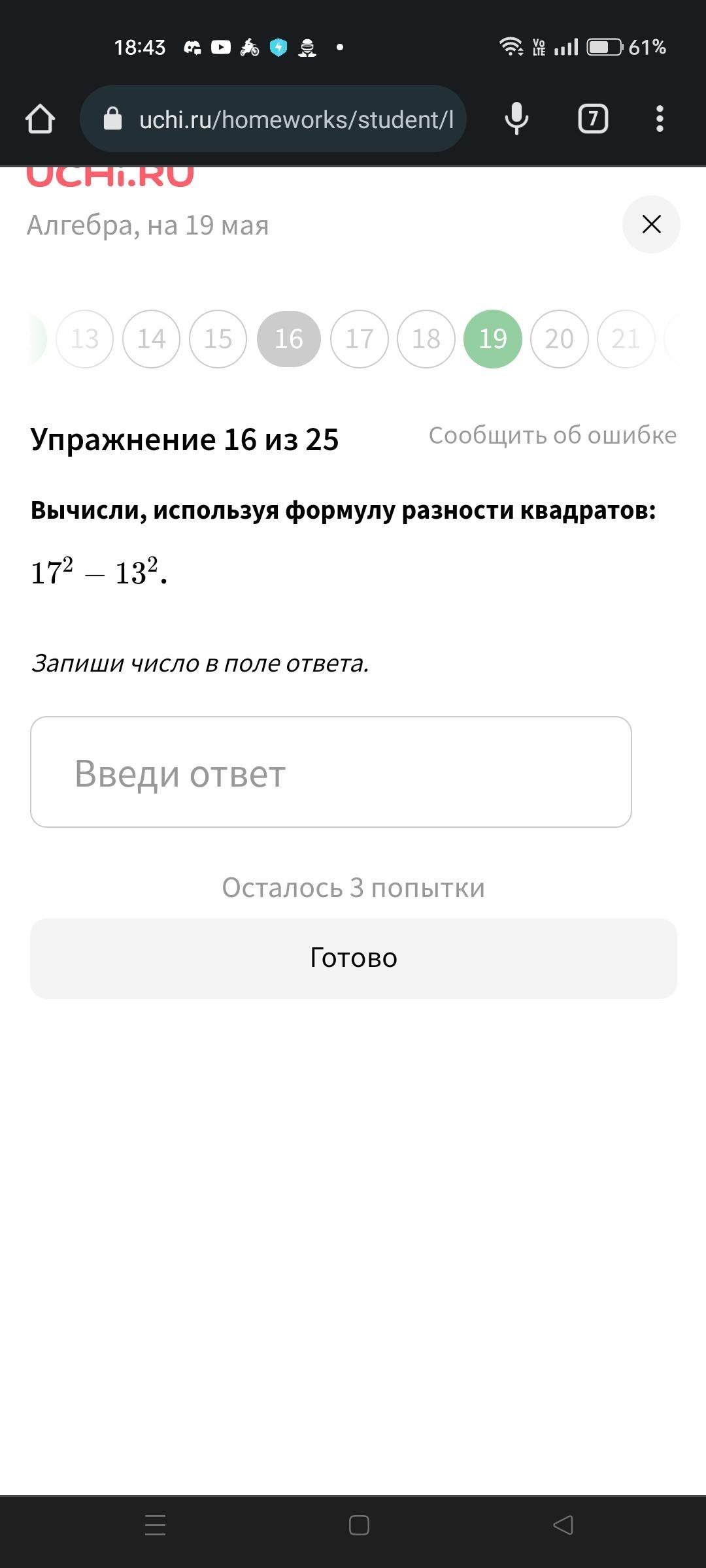This screenshot has width=706, height=1568.
Task: Go to exercise 13
Action: click(85, 338)
